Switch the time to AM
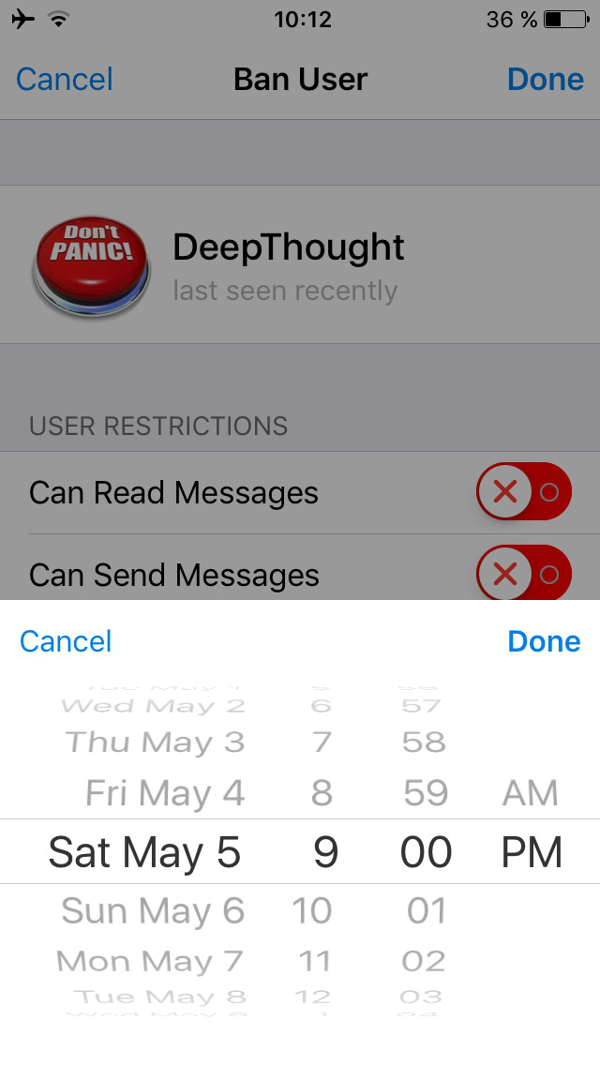The width and height of the screenshot is (600, 1065). tap(530, 793)
